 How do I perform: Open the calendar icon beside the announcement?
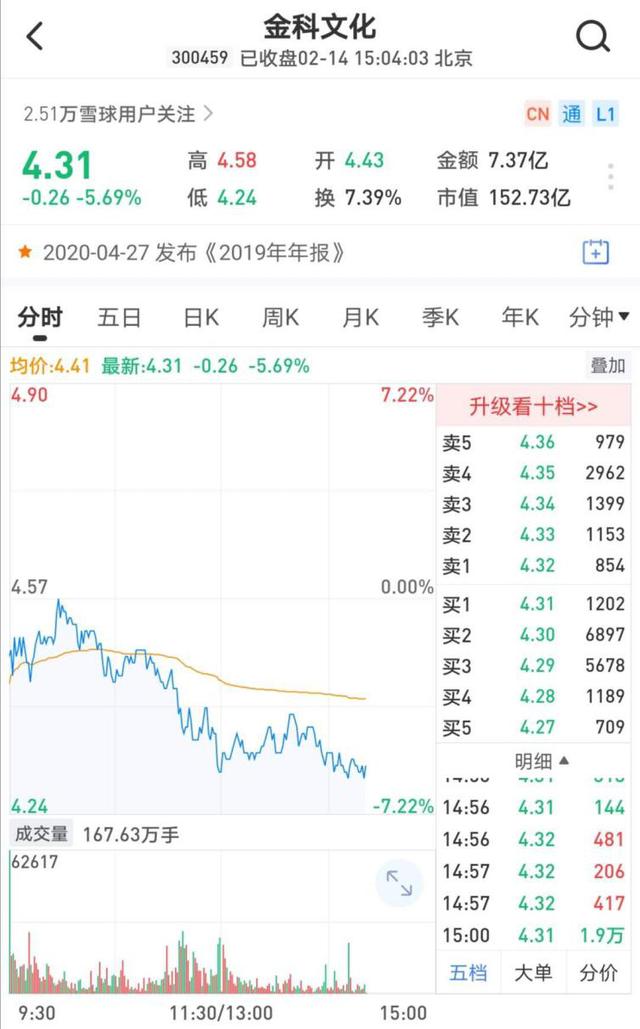pyautogui.click(x=596, y=252)
